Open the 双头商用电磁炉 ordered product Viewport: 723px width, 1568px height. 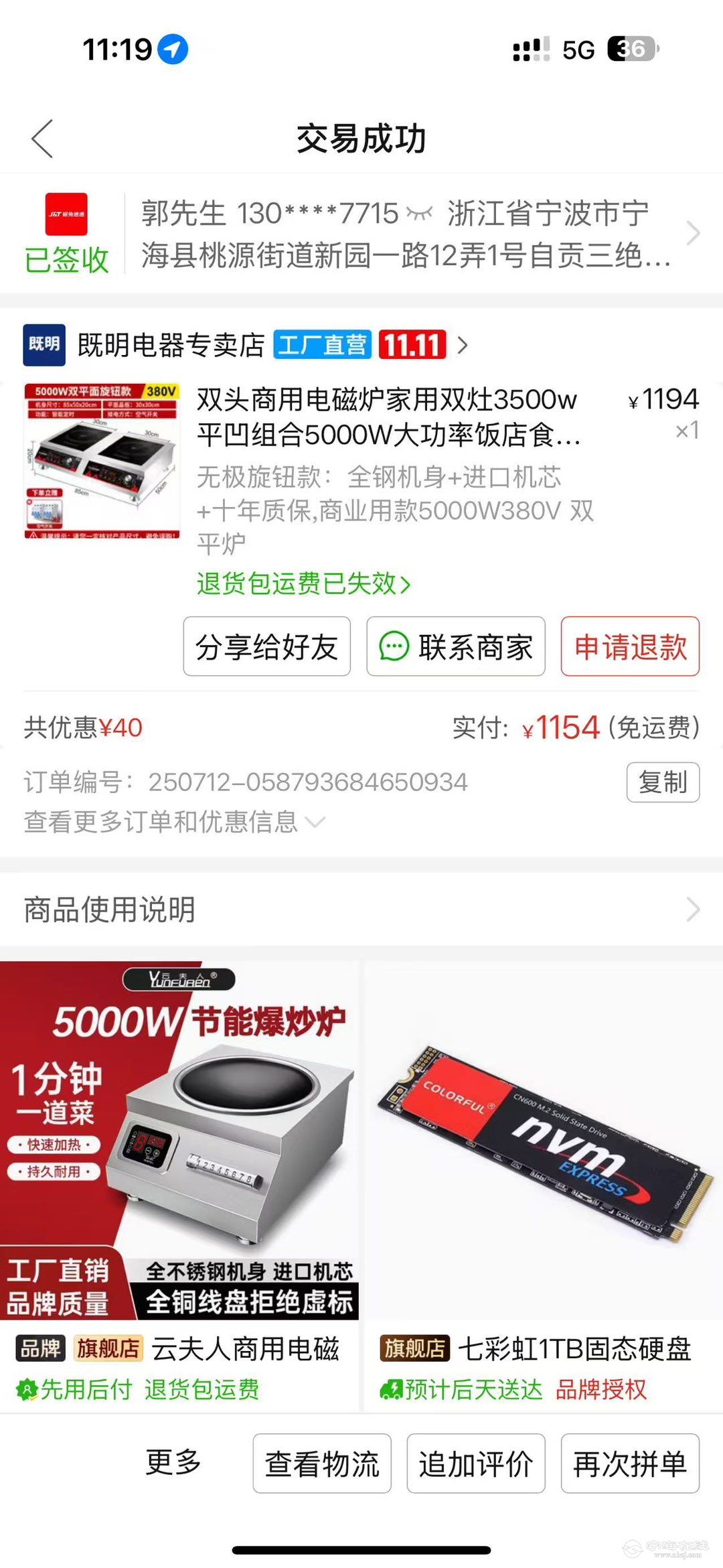coord(388,417)
